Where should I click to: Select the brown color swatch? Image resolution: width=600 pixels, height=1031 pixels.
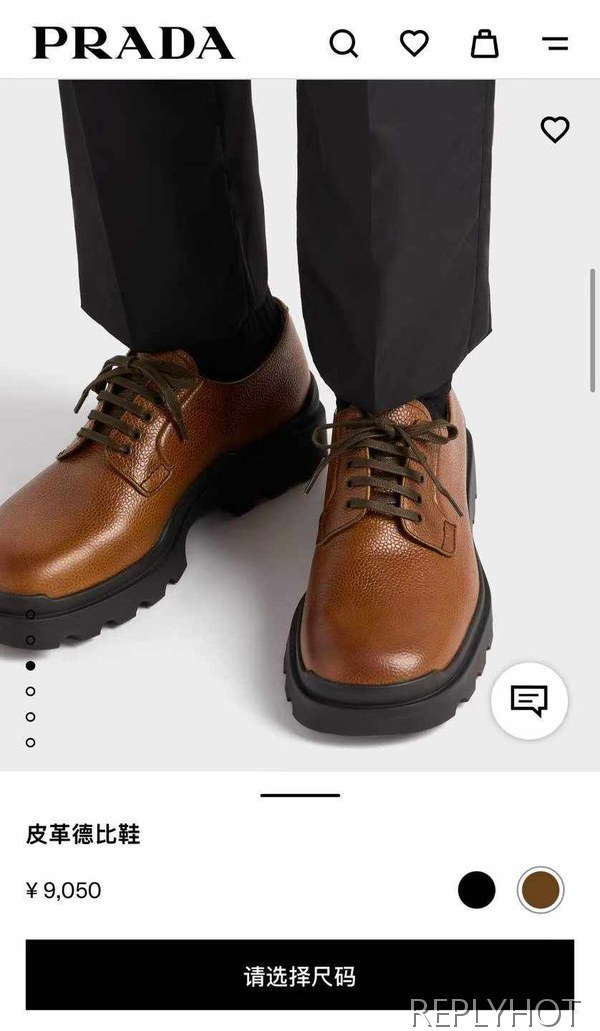point(541,890)
